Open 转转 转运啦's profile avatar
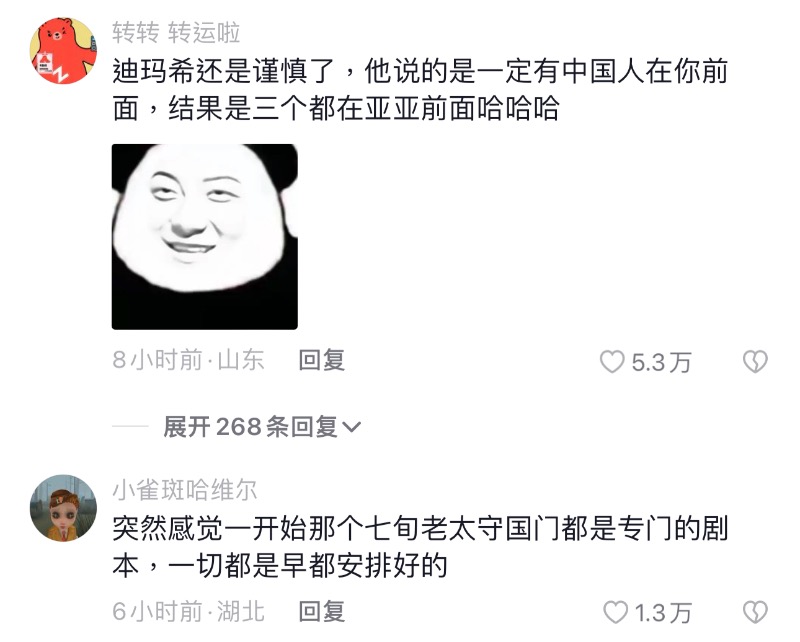800x642 pixels. point(63,50)
